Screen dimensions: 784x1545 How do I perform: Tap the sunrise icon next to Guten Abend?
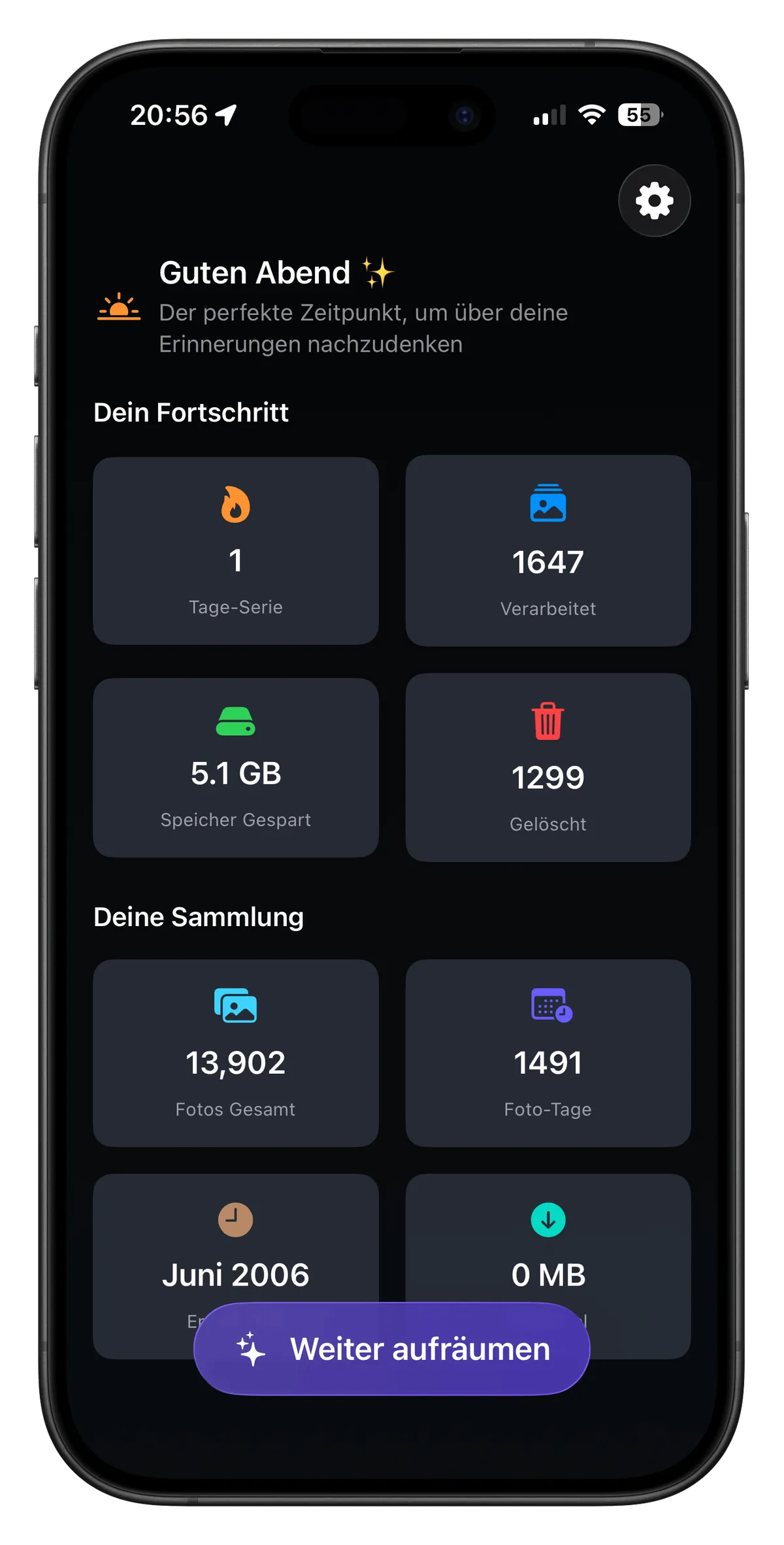(118, 307)
